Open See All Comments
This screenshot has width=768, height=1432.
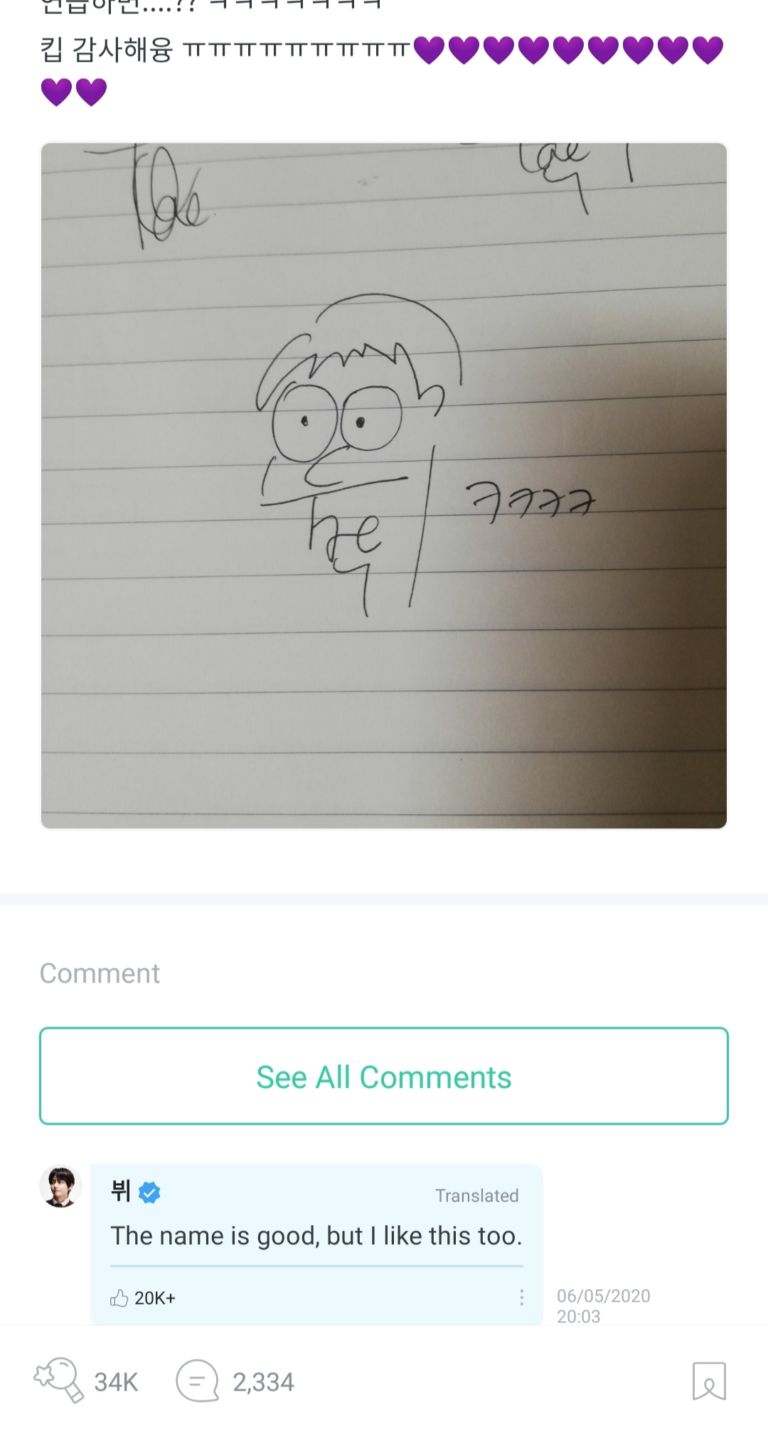pyautogui.click(x=383, y=1076)
